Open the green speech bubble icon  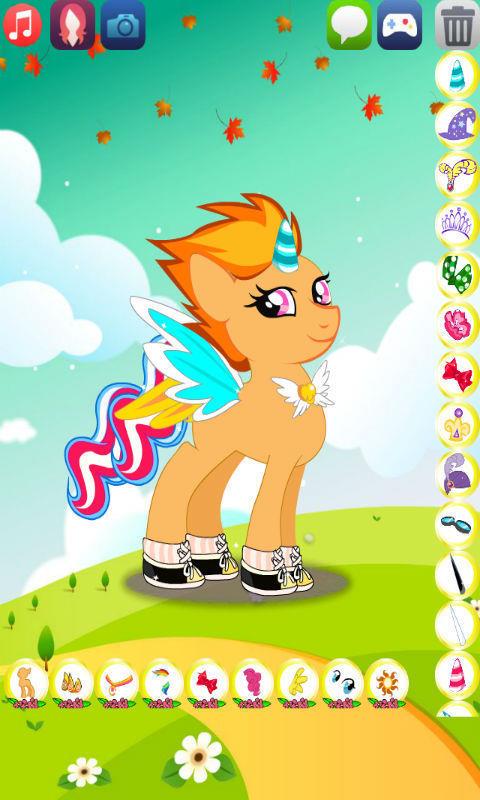(x=349, y=24)
